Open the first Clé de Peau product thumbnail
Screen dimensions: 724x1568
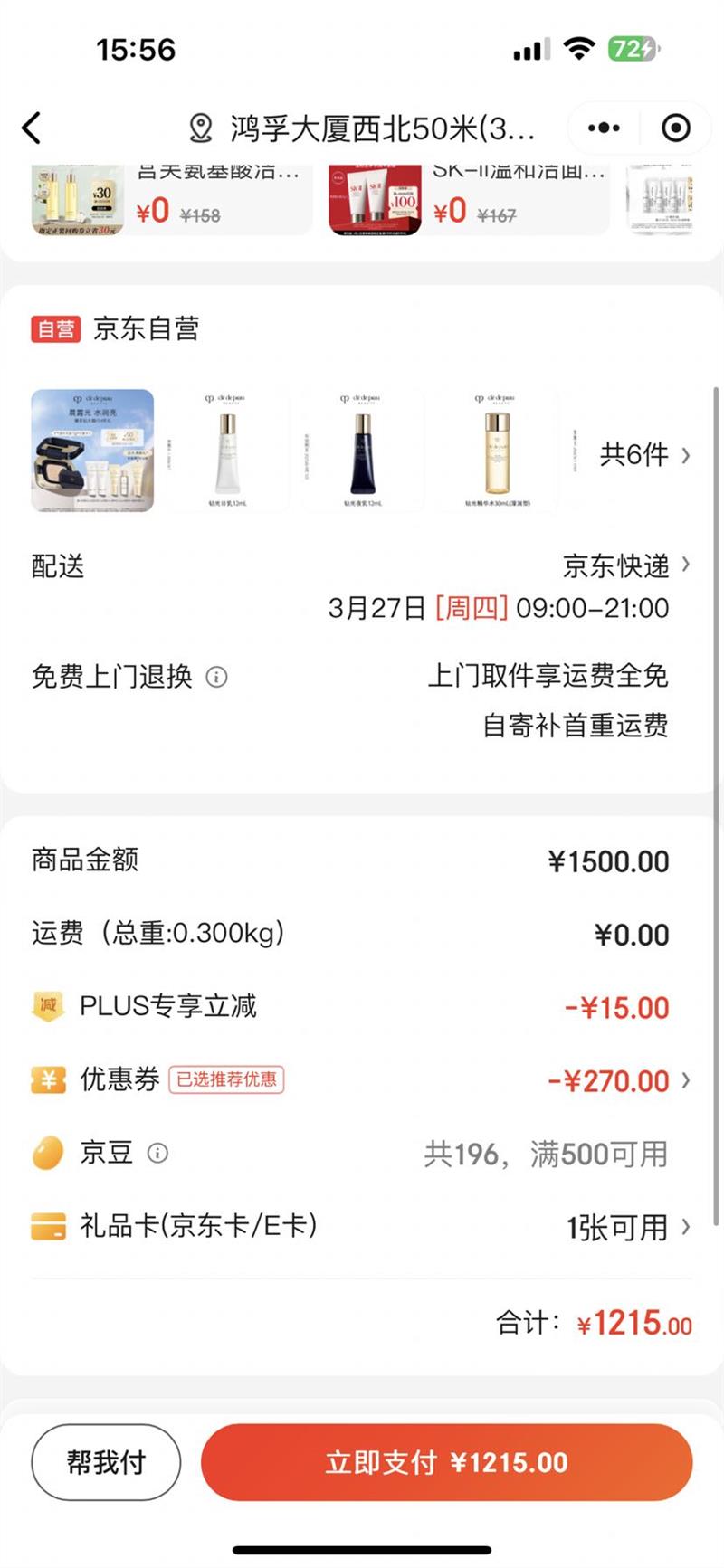93,450
